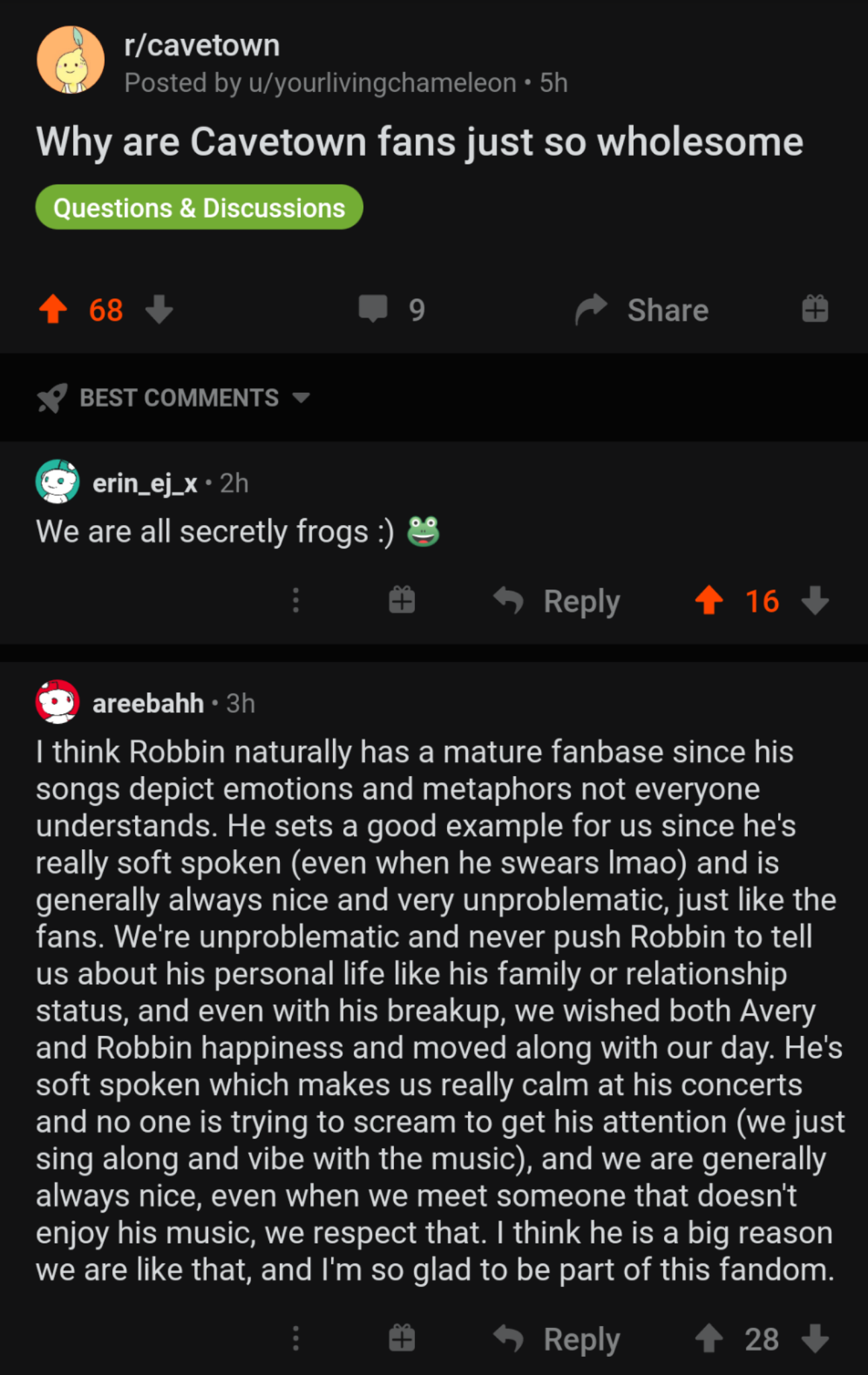Image resolution: width=868 pixels, height=1375 pixels.
Task: Give an award to erin_ej_x's comment
Action: coord(401,601)
